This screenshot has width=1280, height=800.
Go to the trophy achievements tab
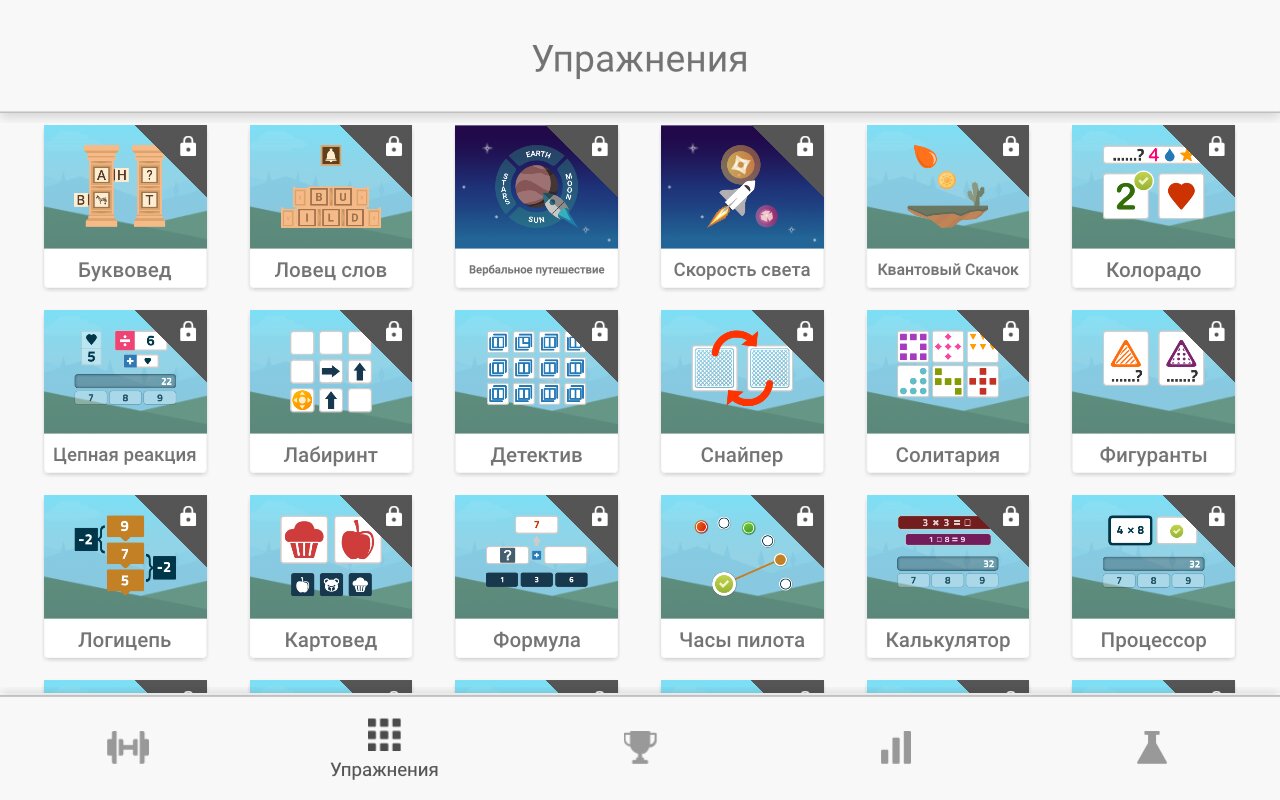pyautogui.click(x=640, y=747)
